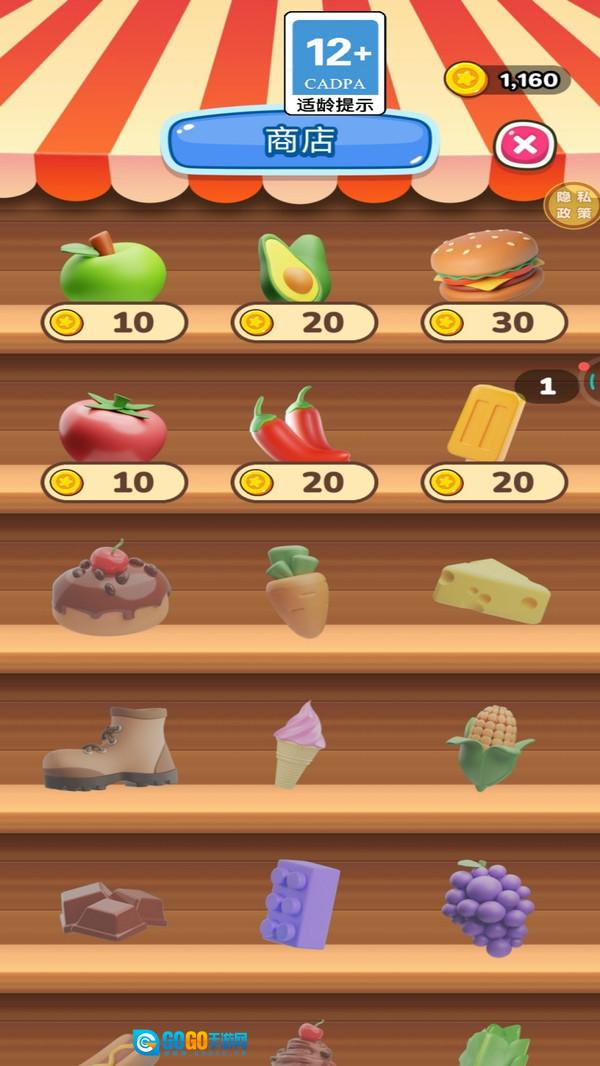Open the 12+ CADPA age rating notice

coord(335,63)
